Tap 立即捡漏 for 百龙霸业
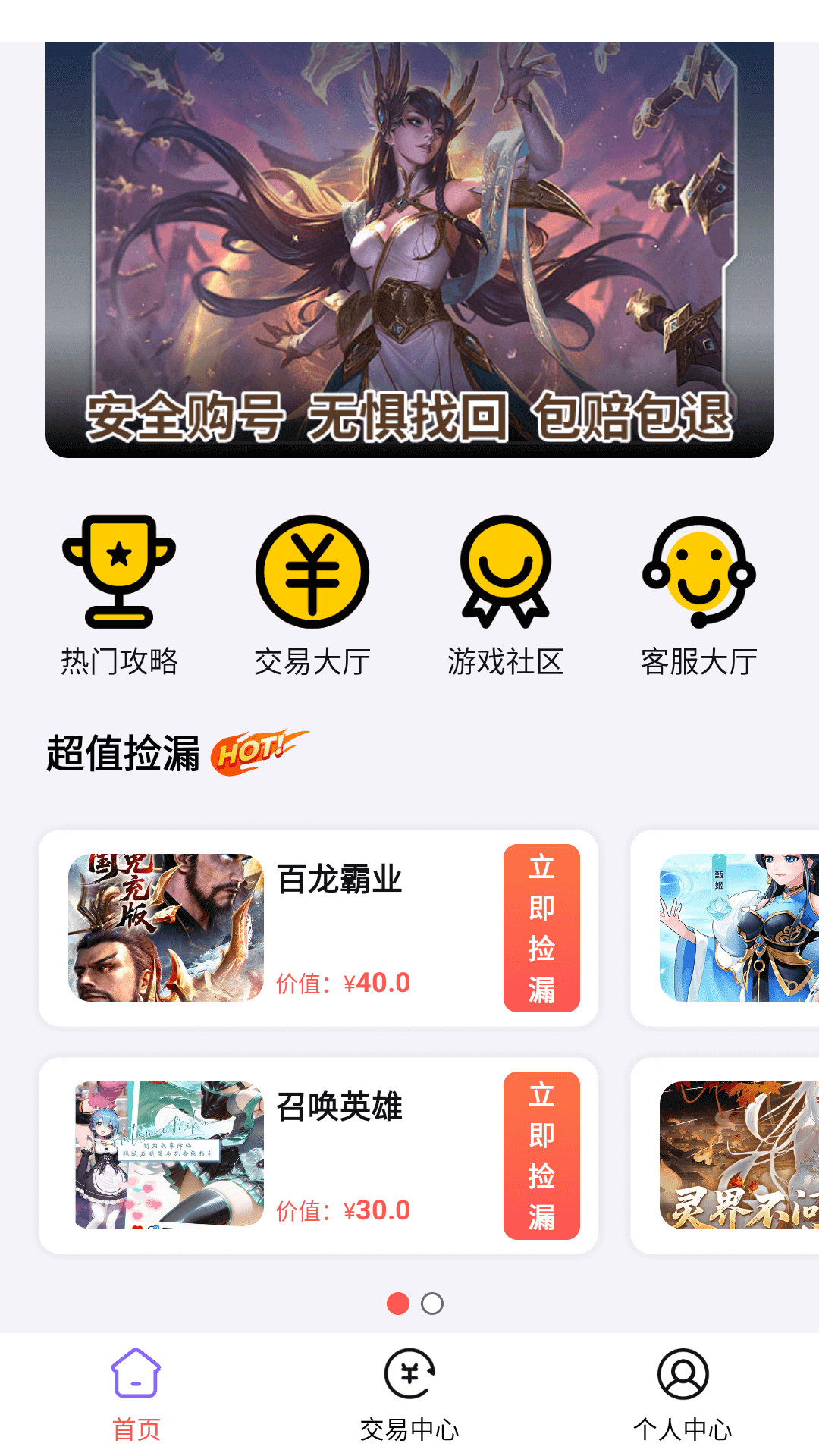Screen dimensions: 819x1456 [541, 927]
